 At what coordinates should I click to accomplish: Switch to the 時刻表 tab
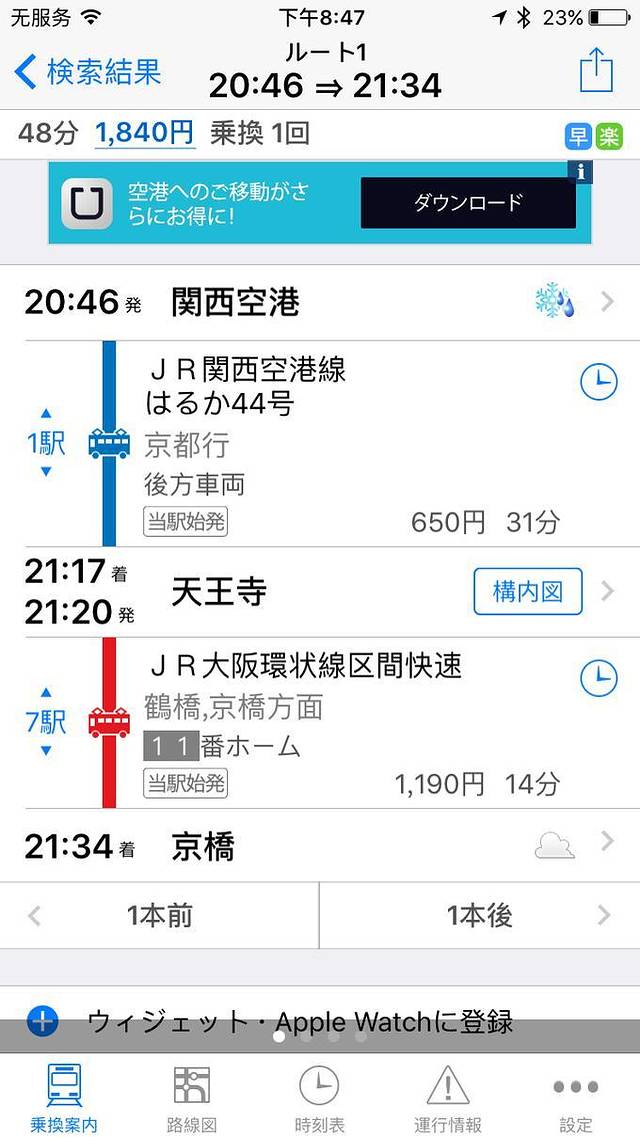click(x=319, y=1096)
